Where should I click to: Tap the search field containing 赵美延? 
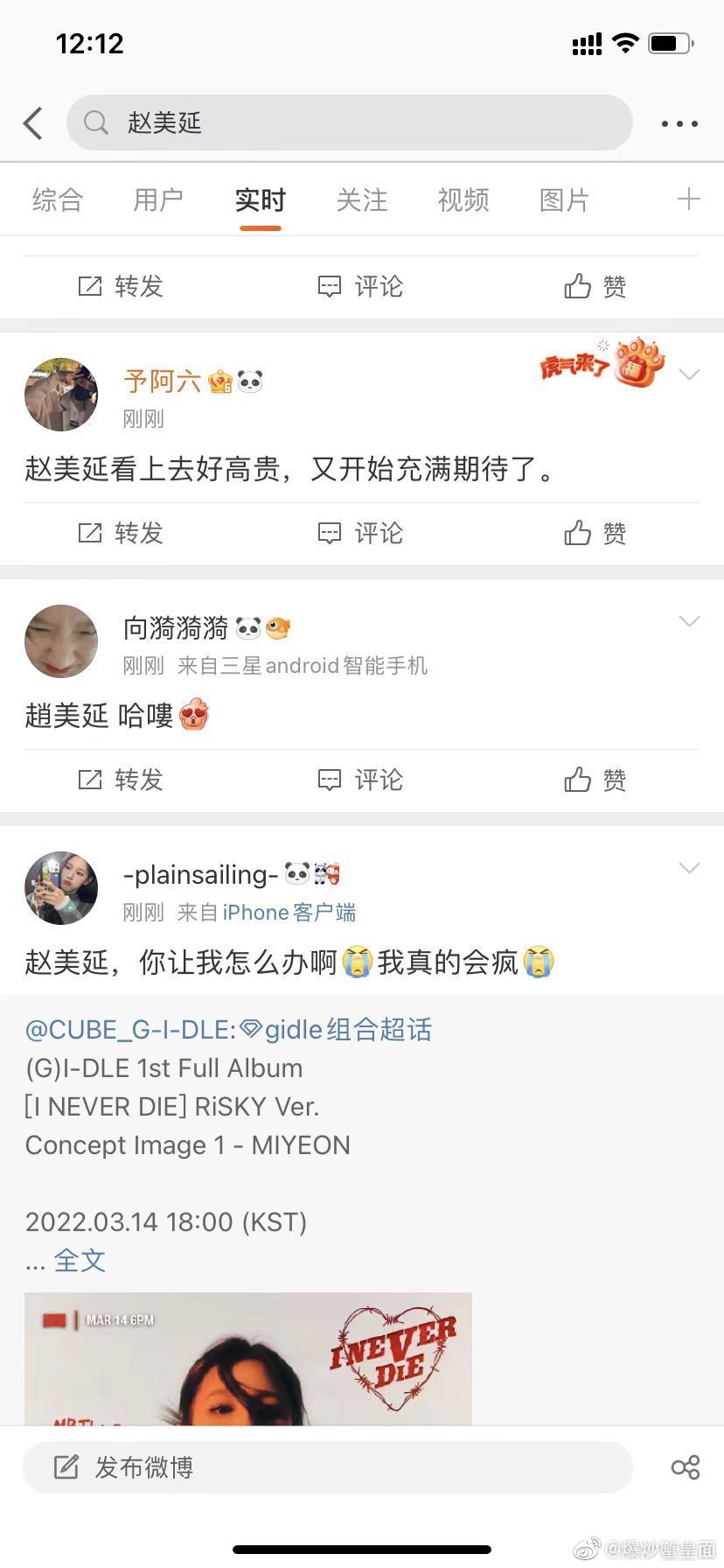[350, 123]
